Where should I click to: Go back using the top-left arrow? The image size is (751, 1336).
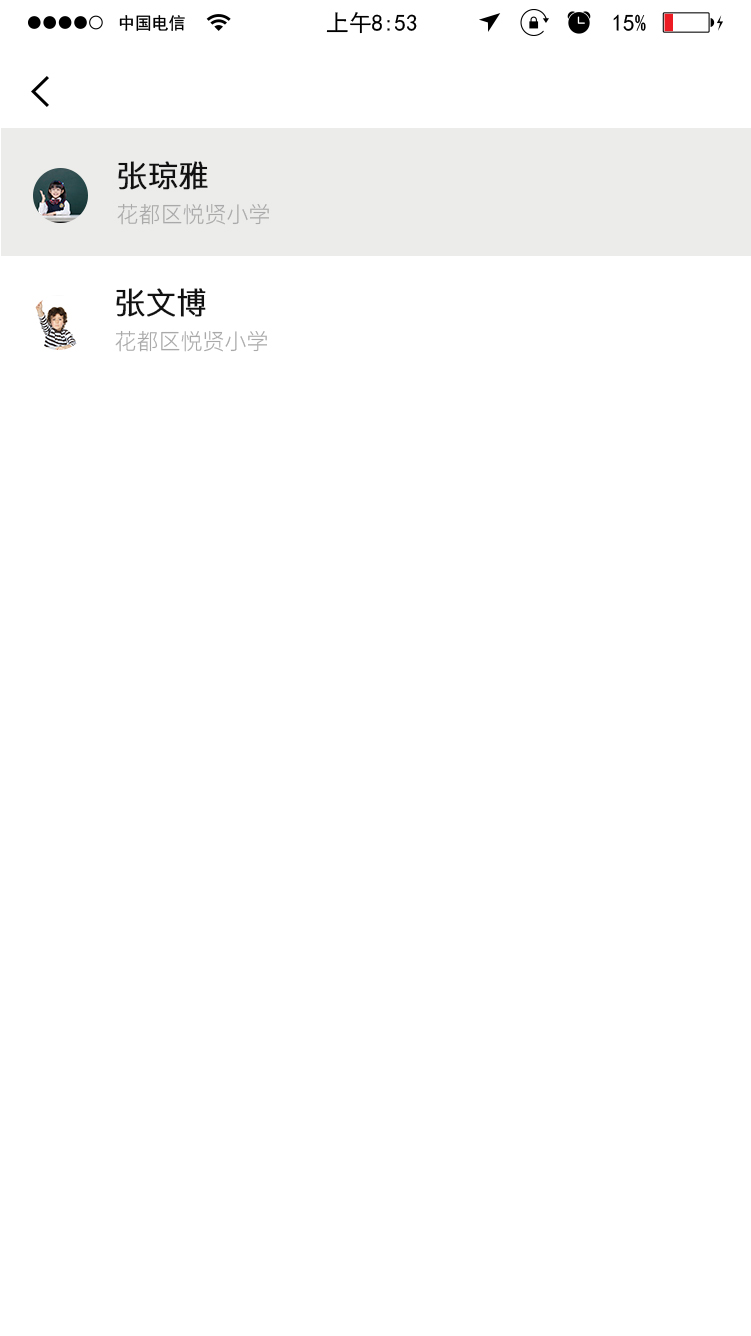40,92
